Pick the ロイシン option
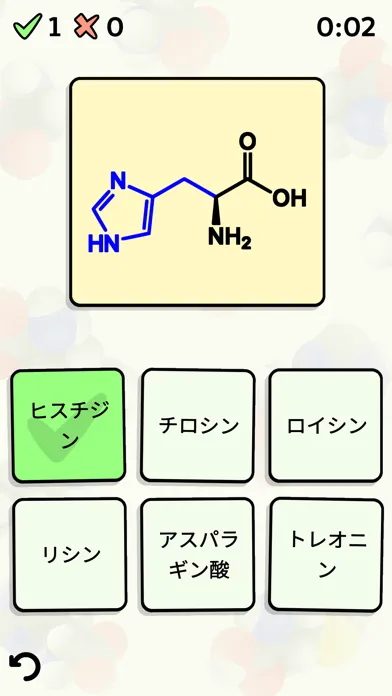Viewport: 392px width, 696px height. 326,426
